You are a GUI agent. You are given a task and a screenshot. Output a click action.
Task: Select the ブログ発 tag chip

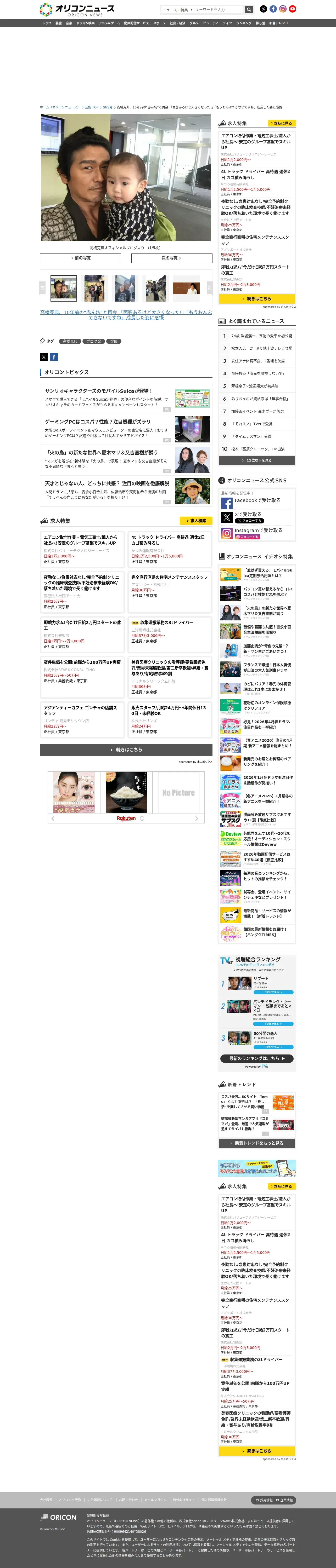click(94, 342)
